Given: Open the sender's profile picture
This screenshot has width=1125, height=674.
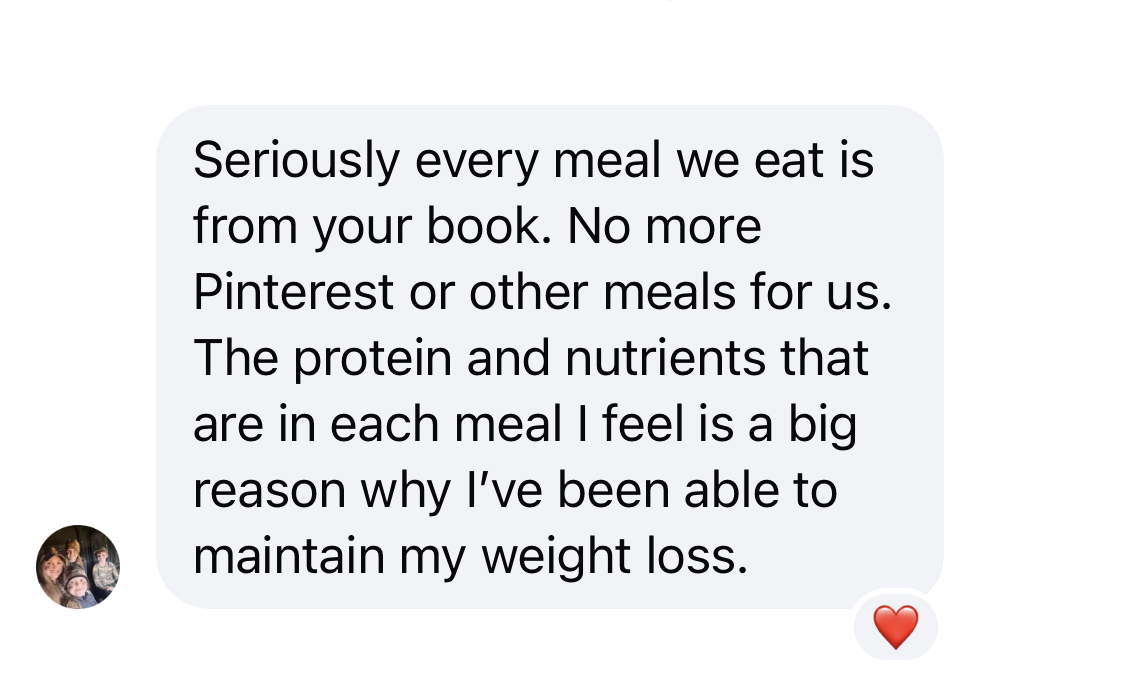Looking at the screenshot, I should pyautogui.click(x=78, y=566).
